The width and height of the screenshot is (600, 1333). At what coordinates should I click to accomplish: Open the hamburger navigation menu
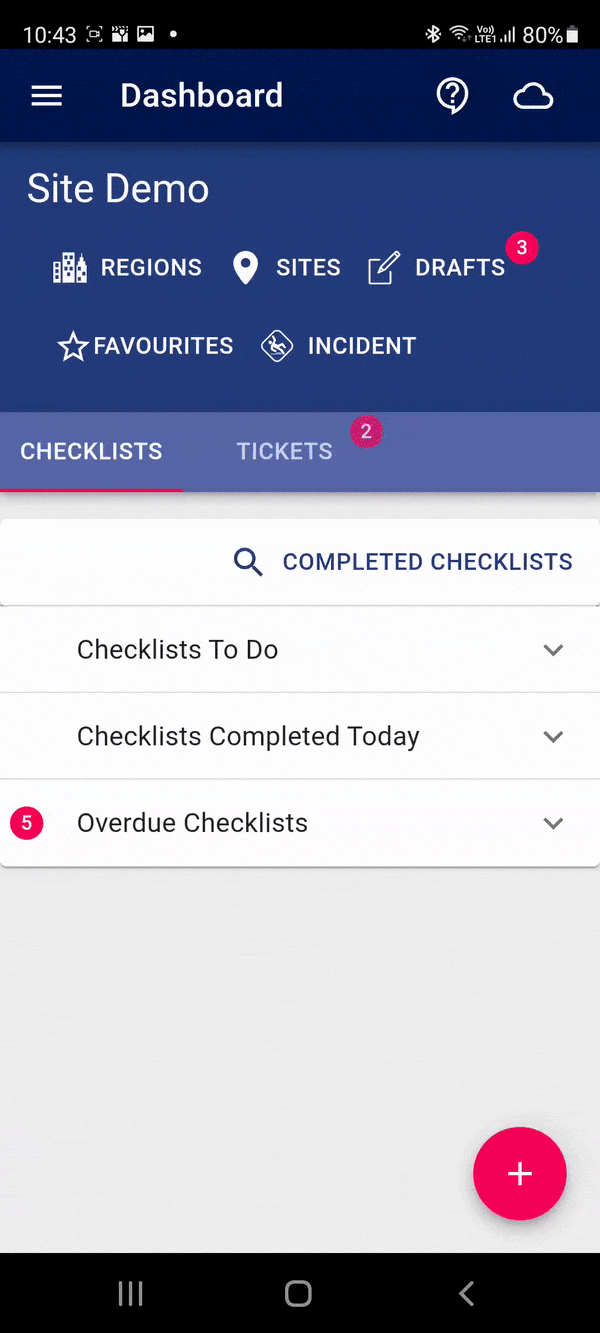point(47,96)
